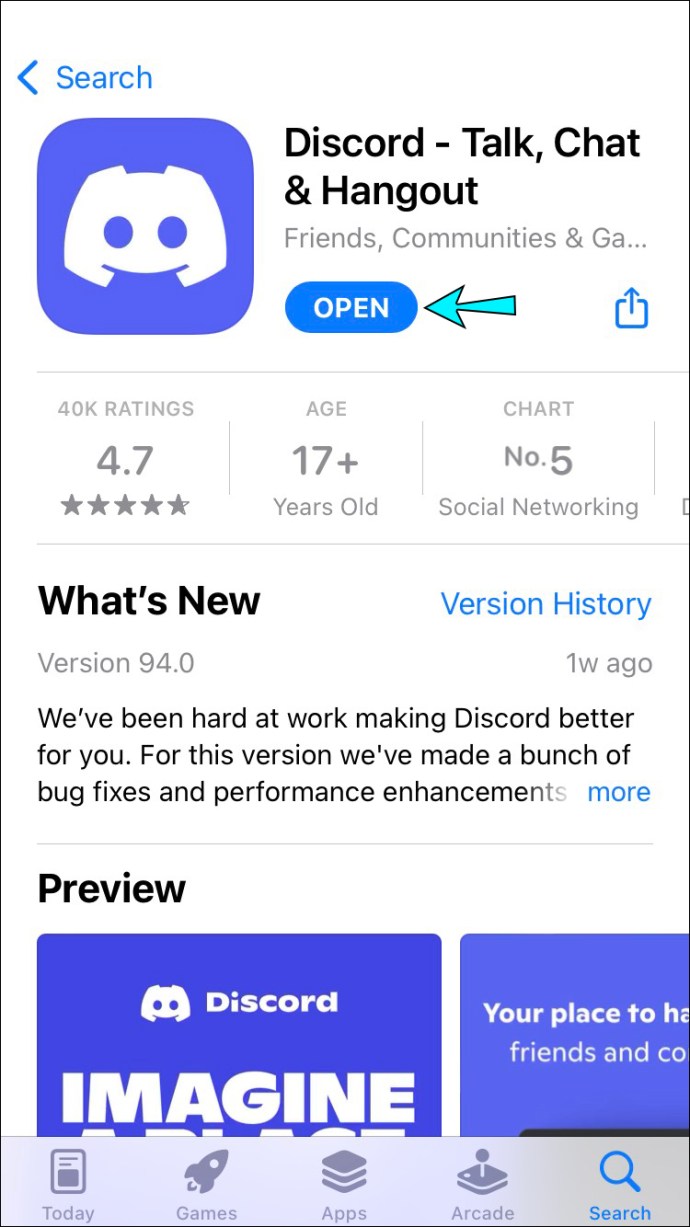Switch to the Apps tab
The width and height of the screenshot is (690, 1227).
344,1185
